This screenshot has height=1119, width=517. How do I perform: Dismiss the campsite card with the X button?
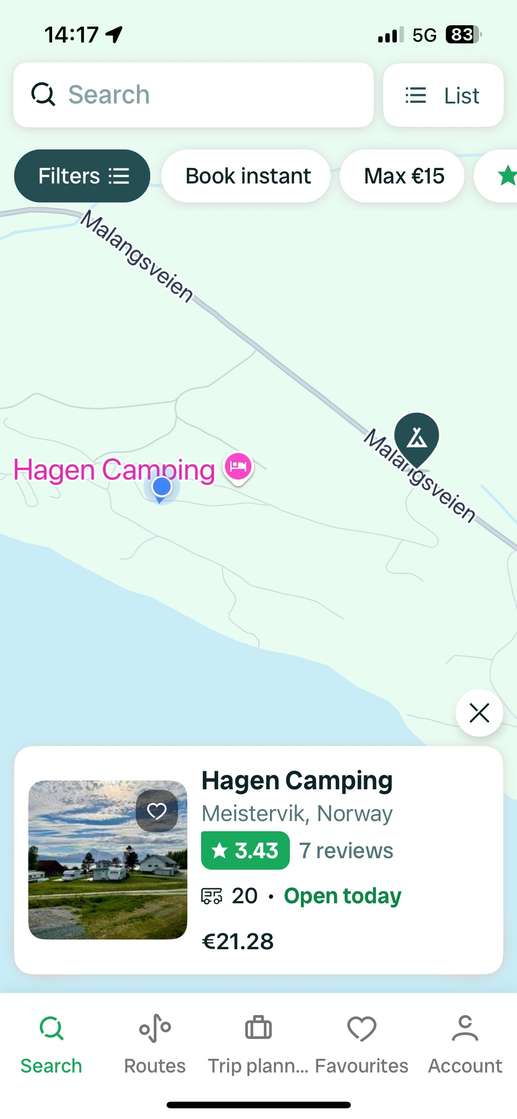479,713
